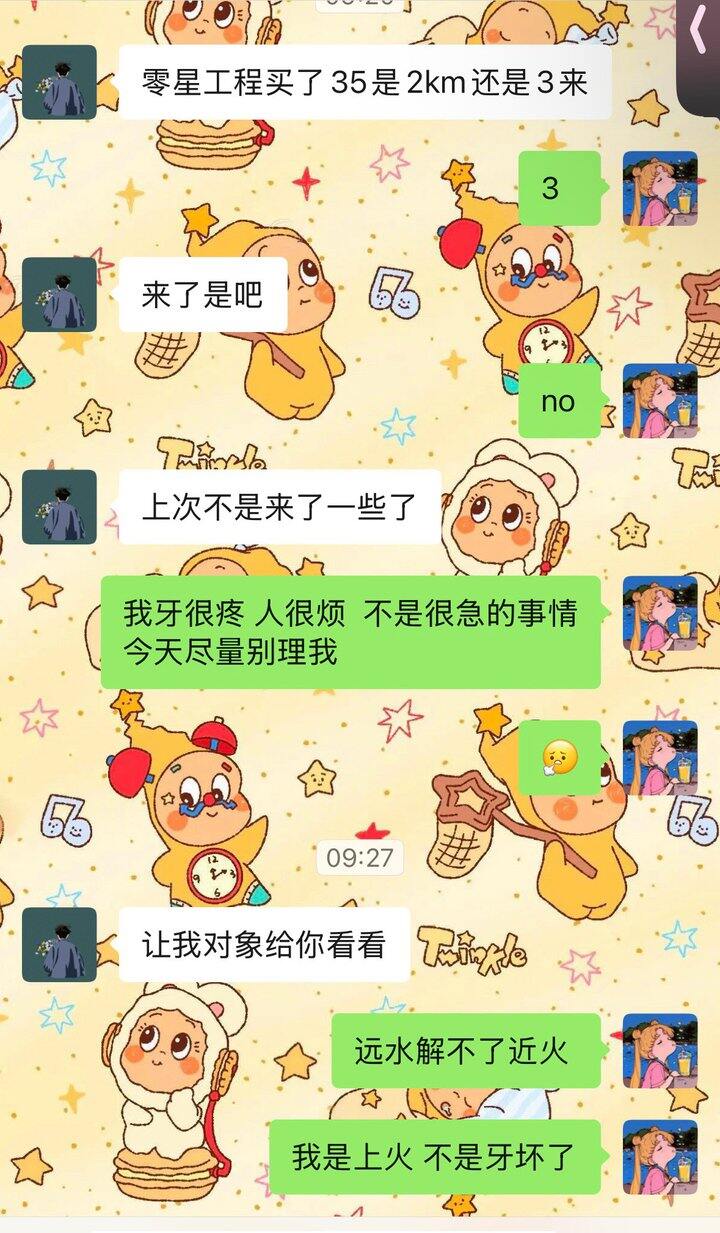Tap avatar beside '我牙很疼 人很烦' message
Viewport: 720px width, 1233px height.
tap(660, 613)
